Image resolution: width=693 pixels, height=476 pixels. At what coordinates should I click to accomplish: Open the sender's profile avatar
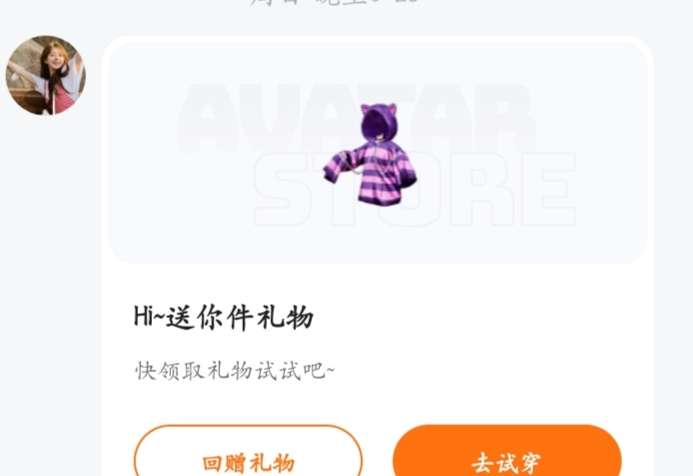pyautogui.click(x=46, y=75)
